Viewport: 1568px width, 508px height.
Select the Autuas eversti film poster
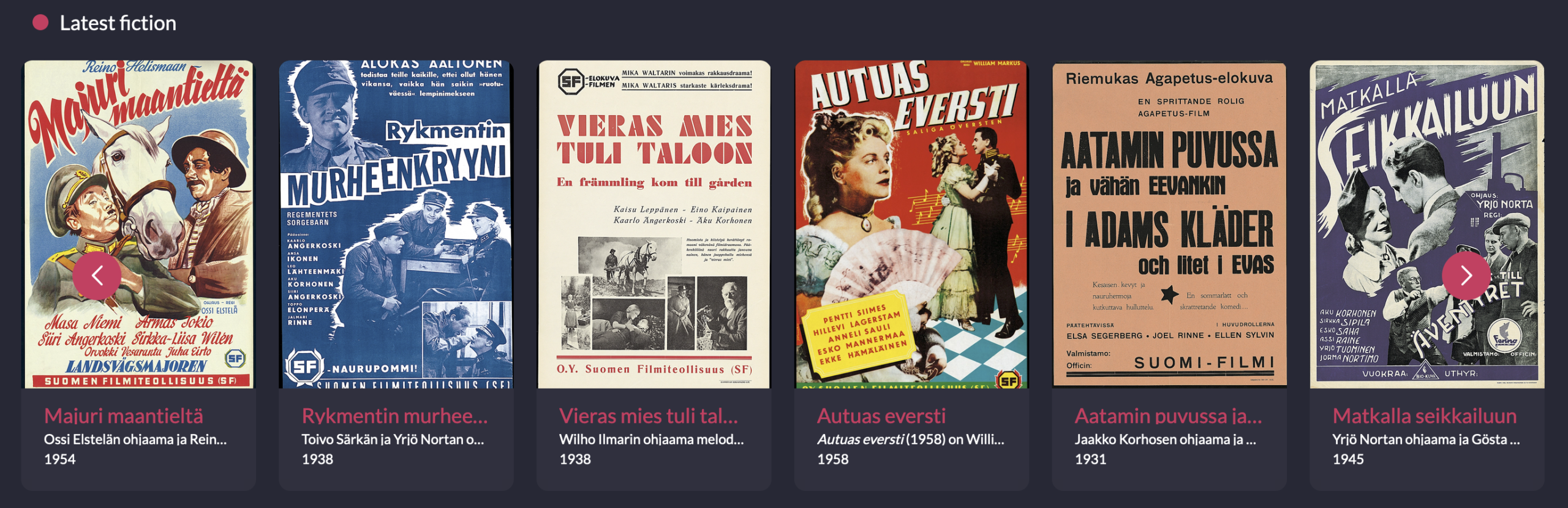pos(911,224)
